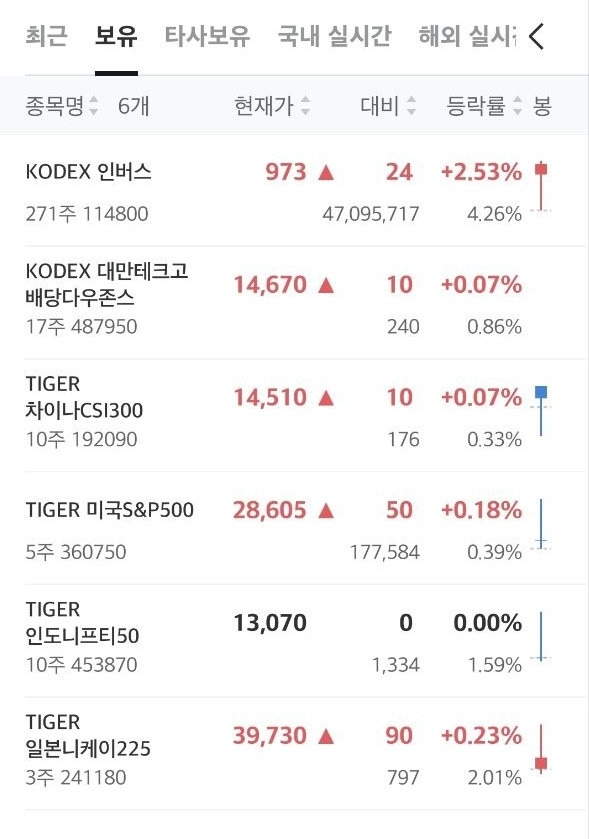Select the 보유 tab
The image size is (589, 839).
coord(116,36)
